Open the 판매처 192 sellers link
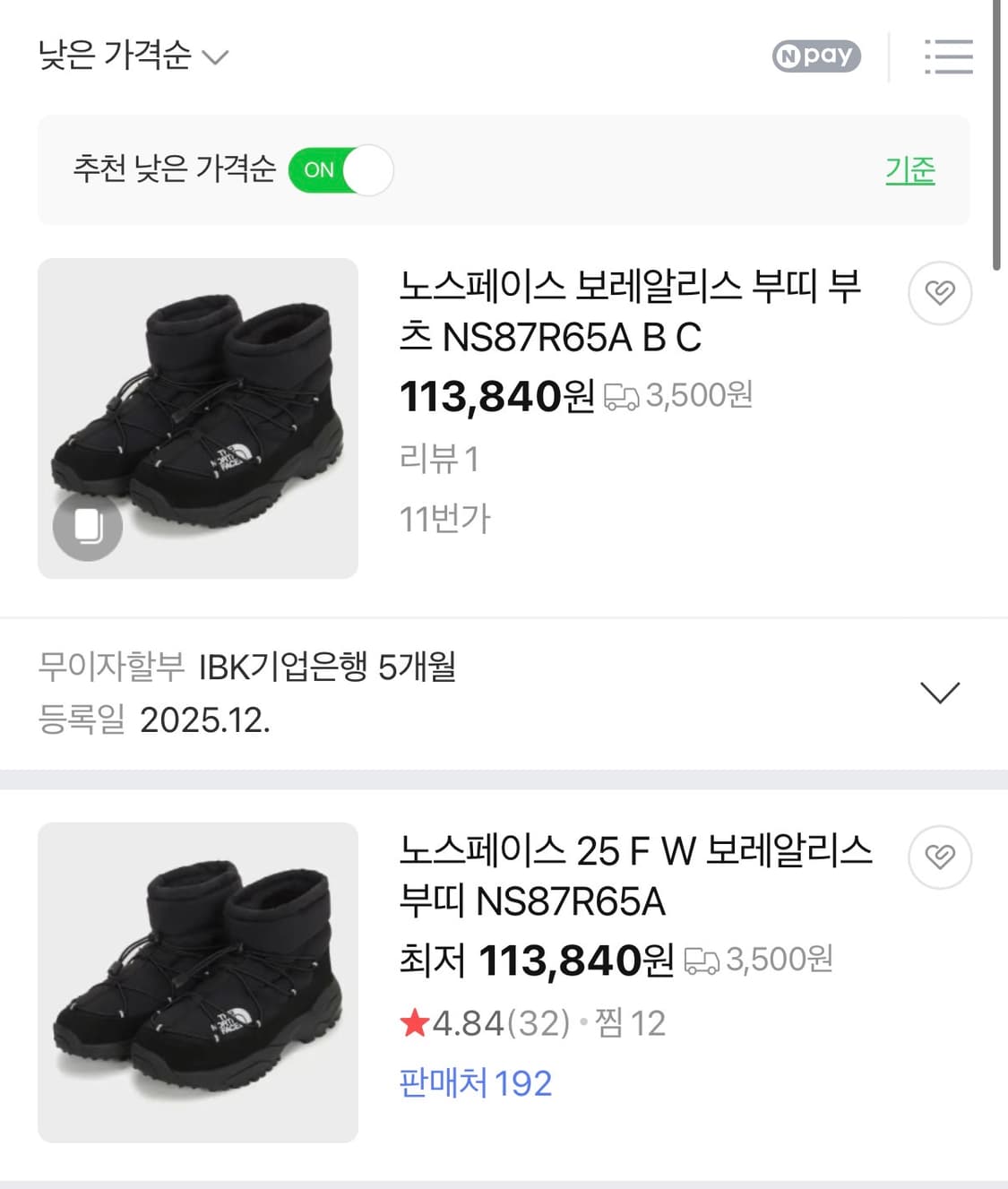Screen dimensions: 1008x1189 coord(477,1083)
